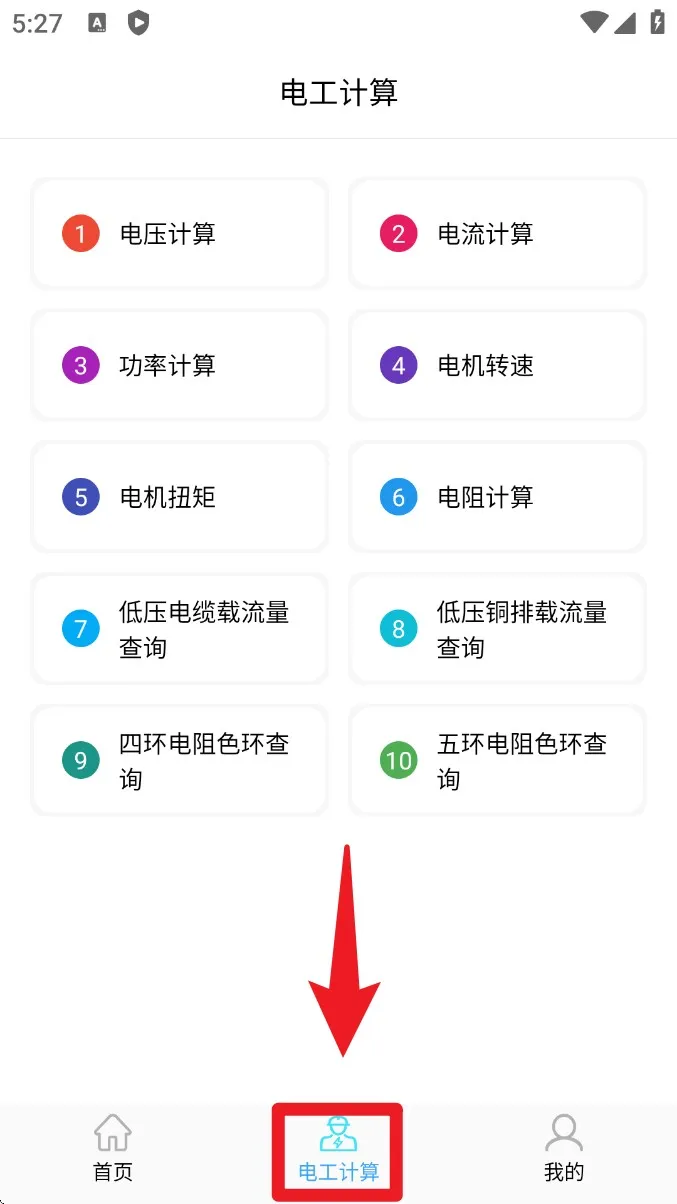Open 电流计算 current calculator
This screenshot has width=677, height=1204.
click(x=497, y=235)
